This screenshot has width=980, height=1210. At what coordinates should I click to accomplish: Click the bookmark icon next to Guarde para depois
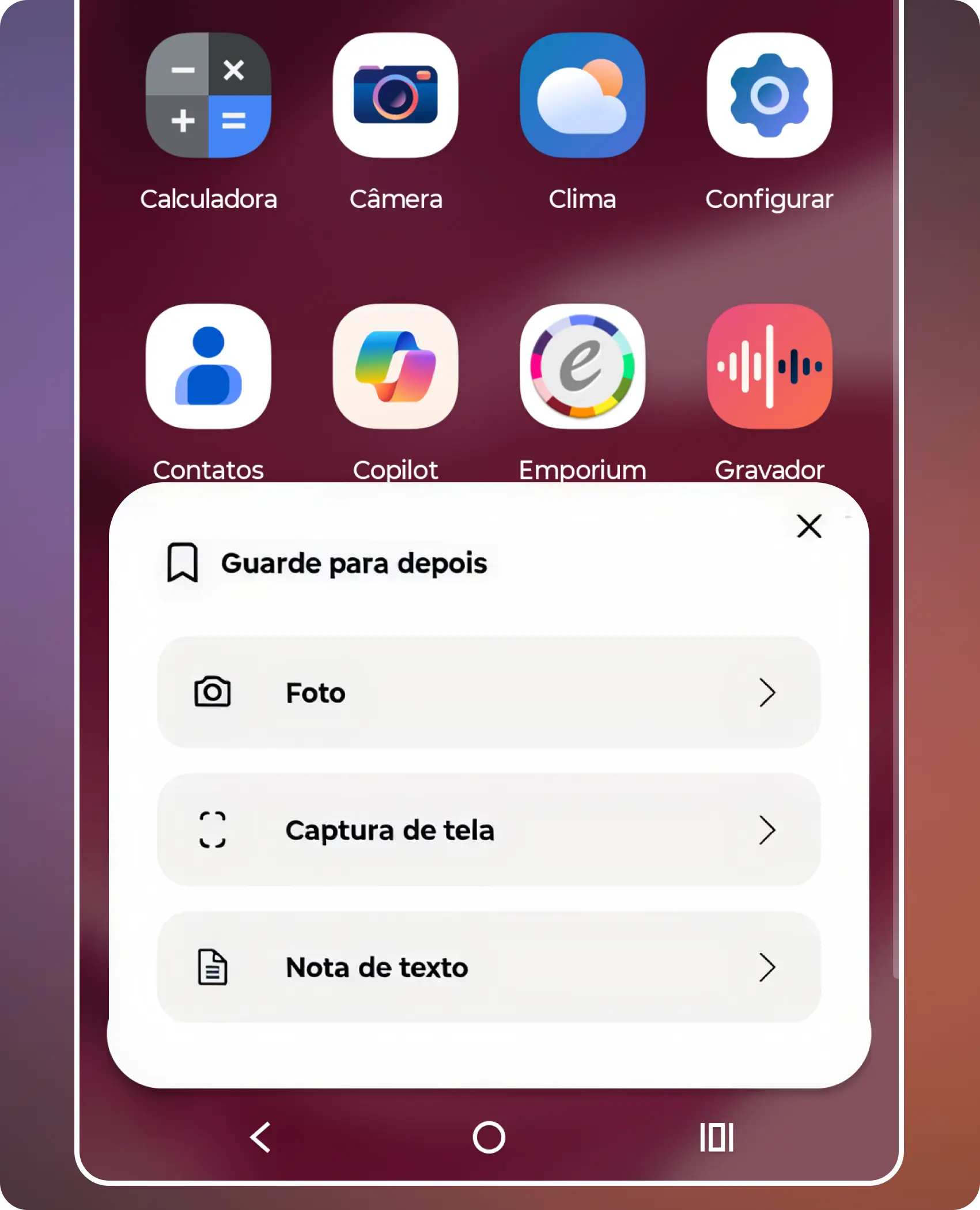182,564
